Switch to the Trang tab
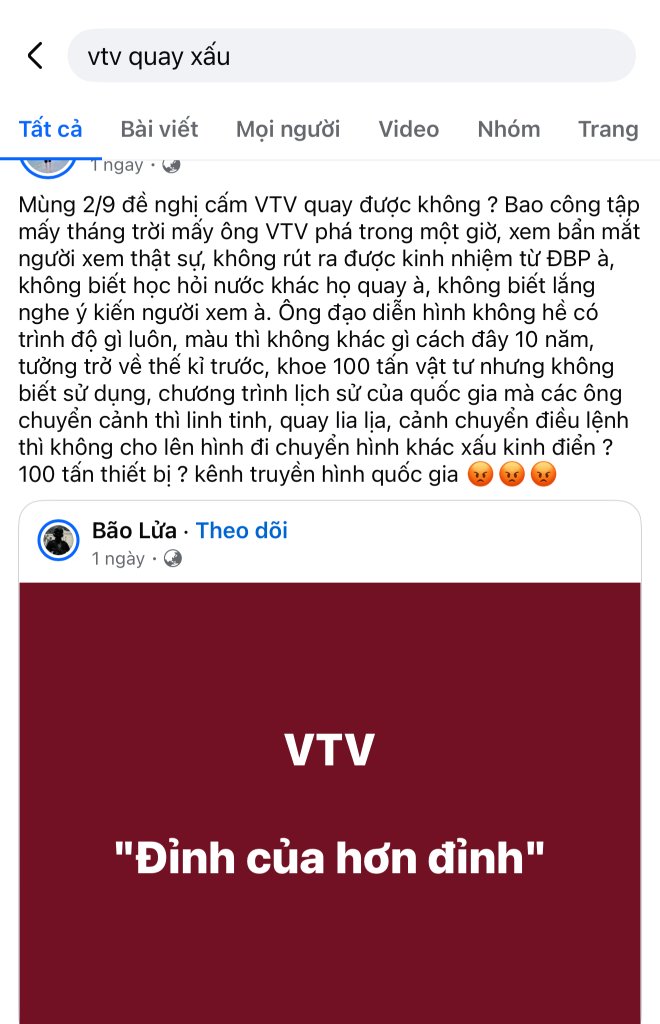The height and width of the screenshot is (1024, 660). pos(607,129)
